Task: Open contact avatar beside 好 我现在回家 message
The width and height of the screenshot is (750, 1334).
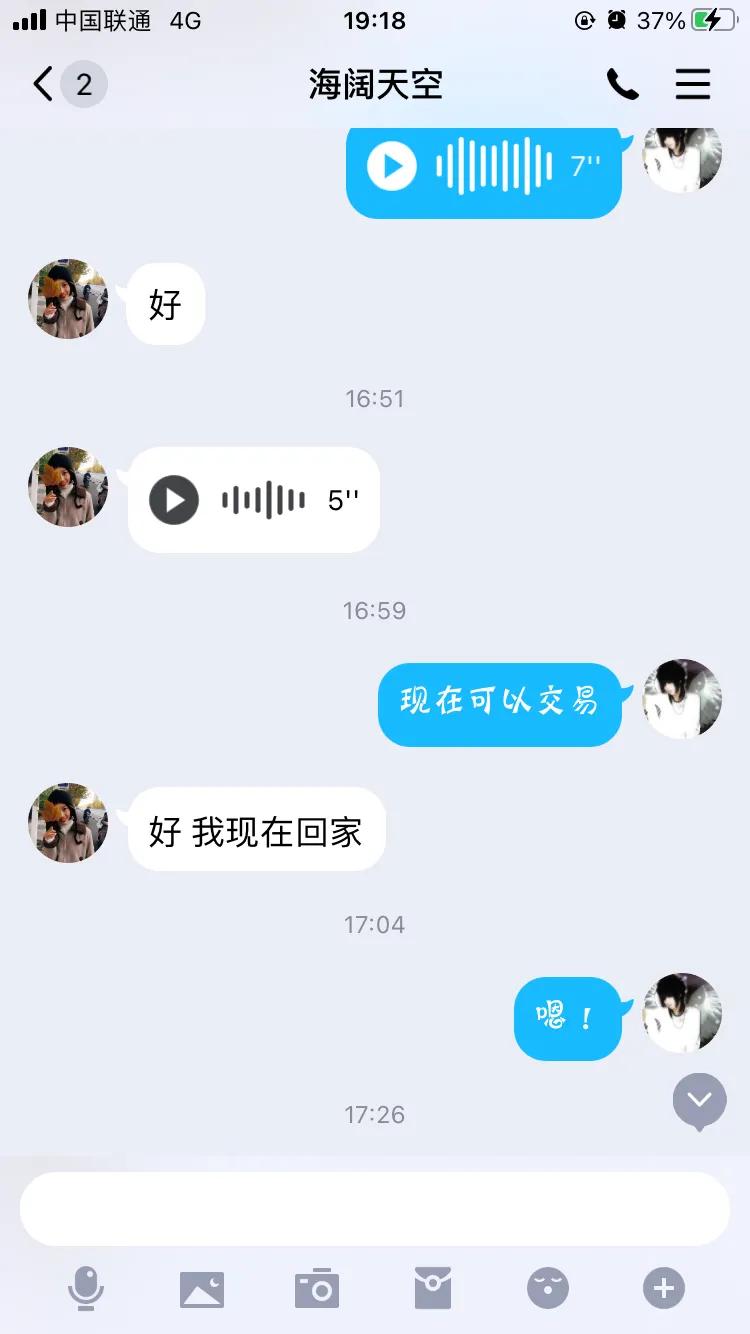Action: [67, 823]
